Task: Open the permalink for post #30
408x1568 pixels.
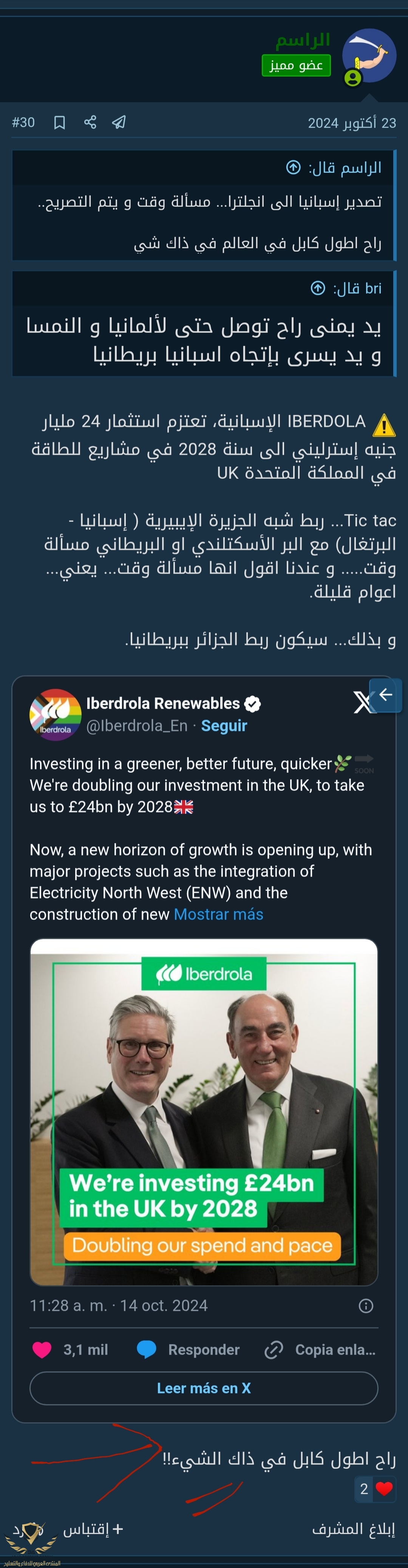Action: 23,123
